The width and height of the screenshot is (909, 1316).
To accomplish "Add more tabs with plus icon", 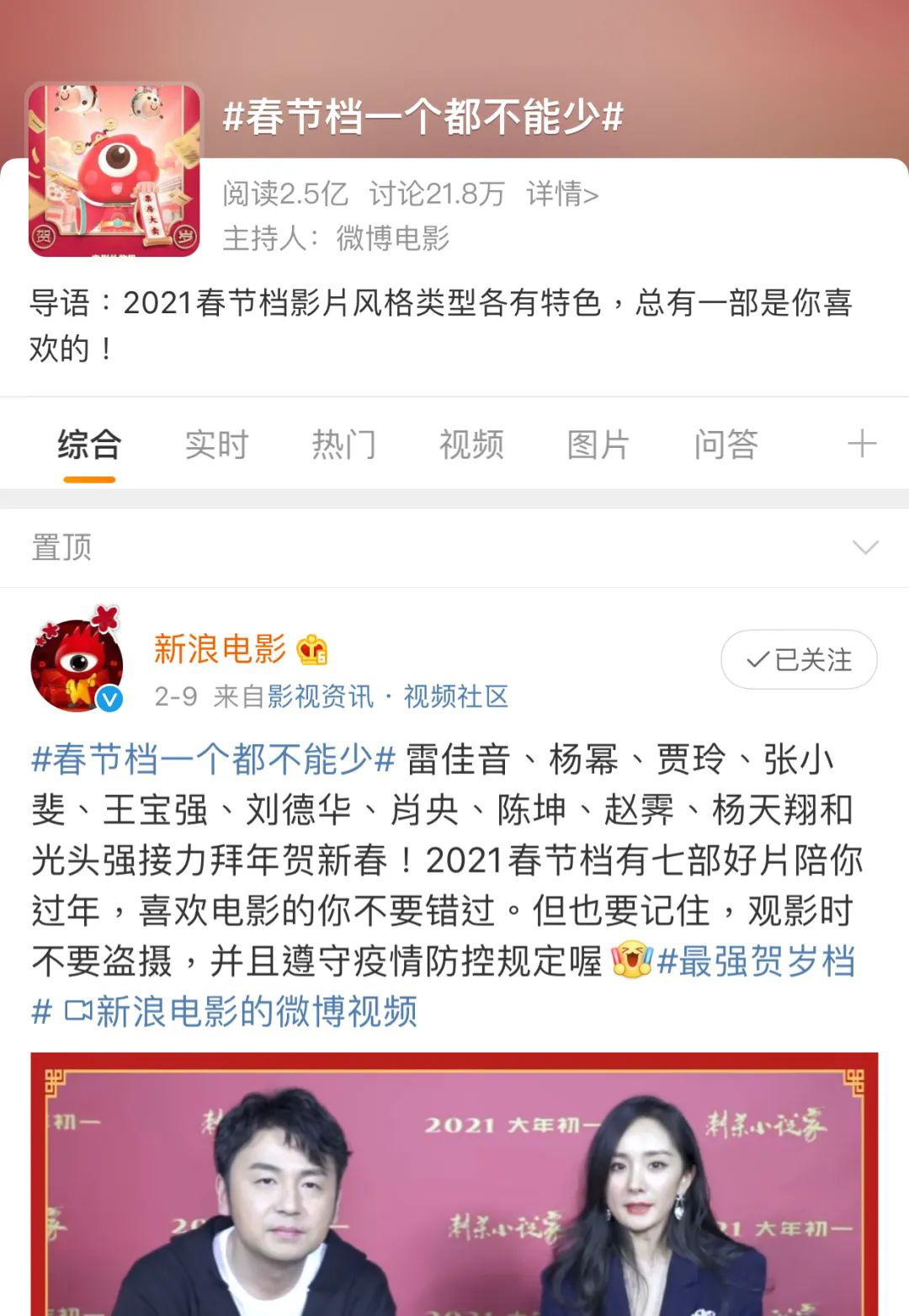I will 861,444.
